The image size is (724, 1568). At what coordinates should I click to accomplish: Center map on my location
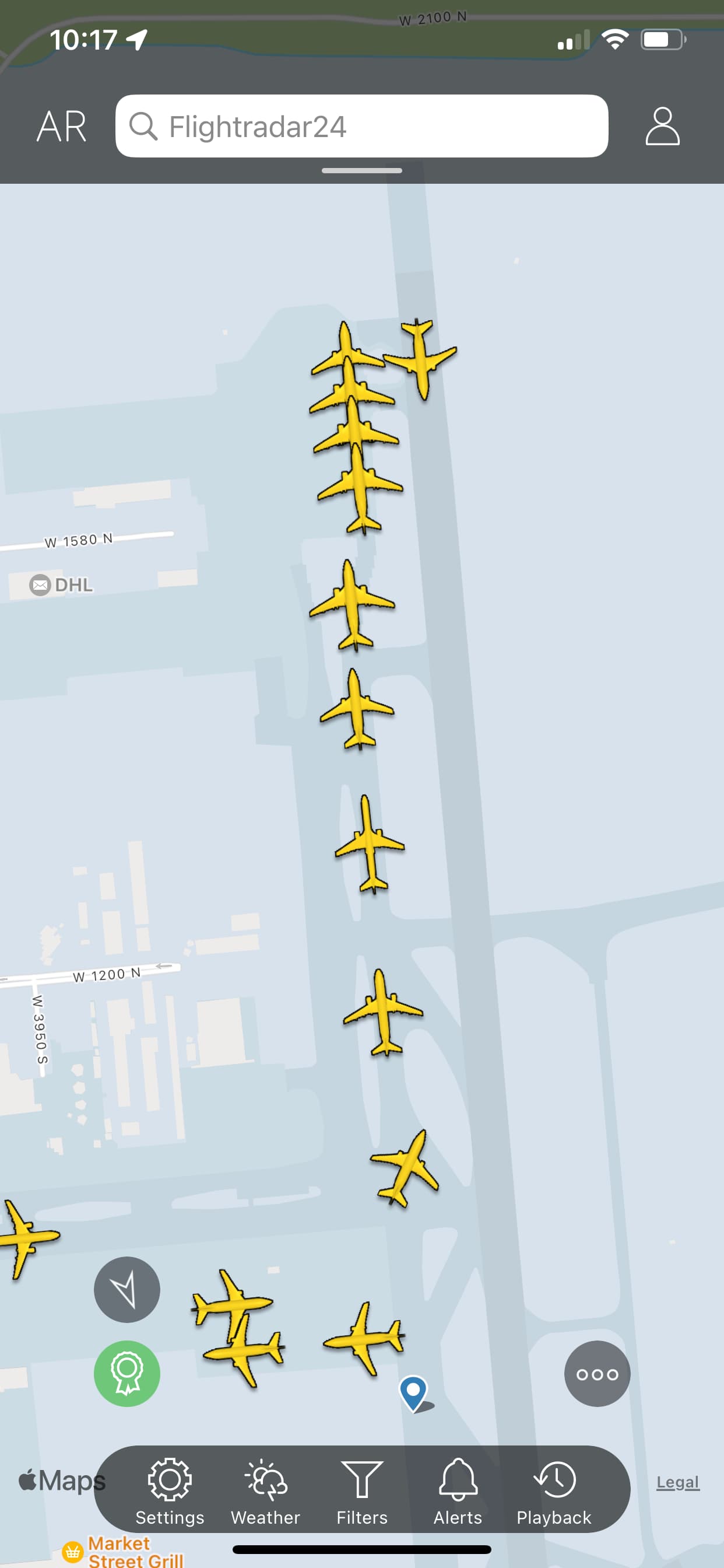pos(126,1289)
